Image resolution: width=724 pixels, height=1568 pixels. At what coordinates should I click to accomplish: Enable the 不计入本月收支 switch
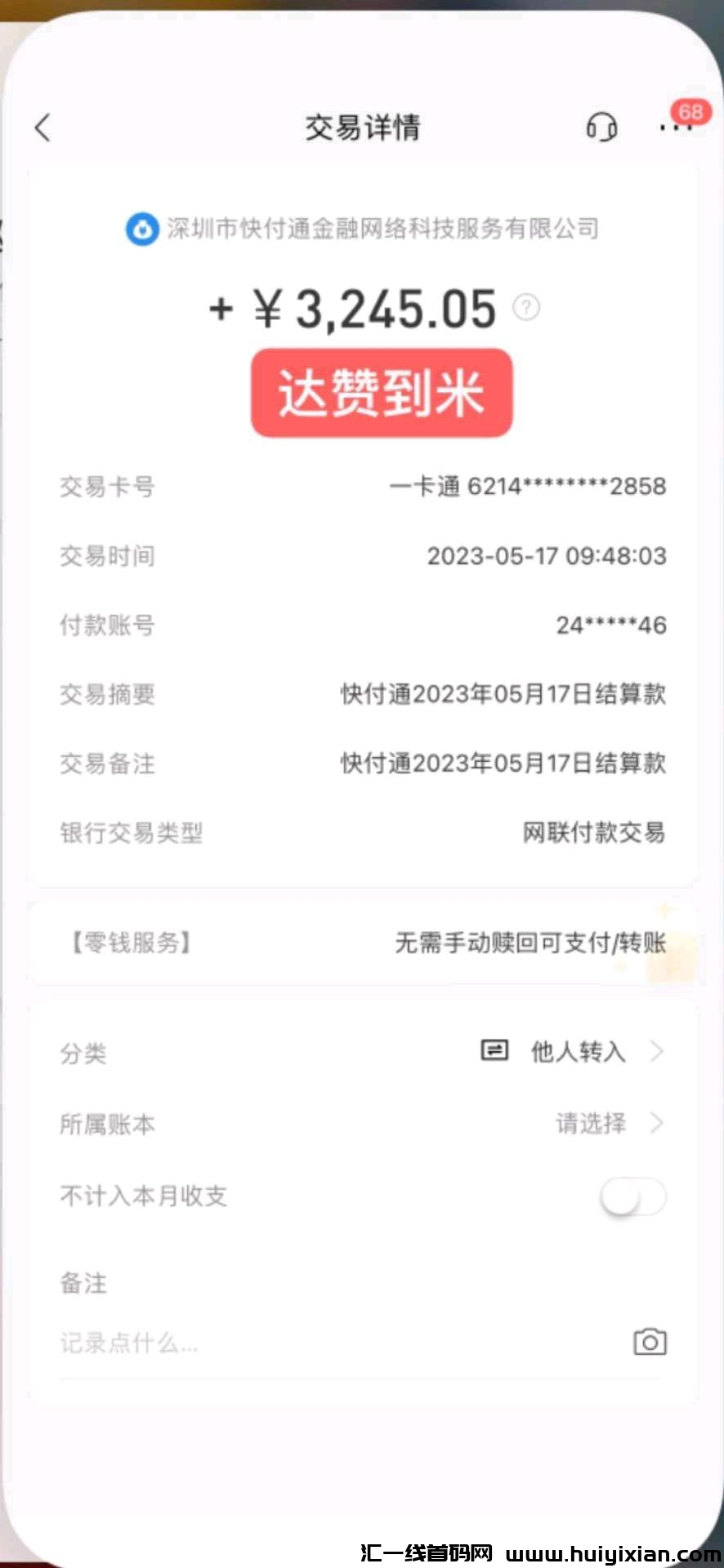633,1196
